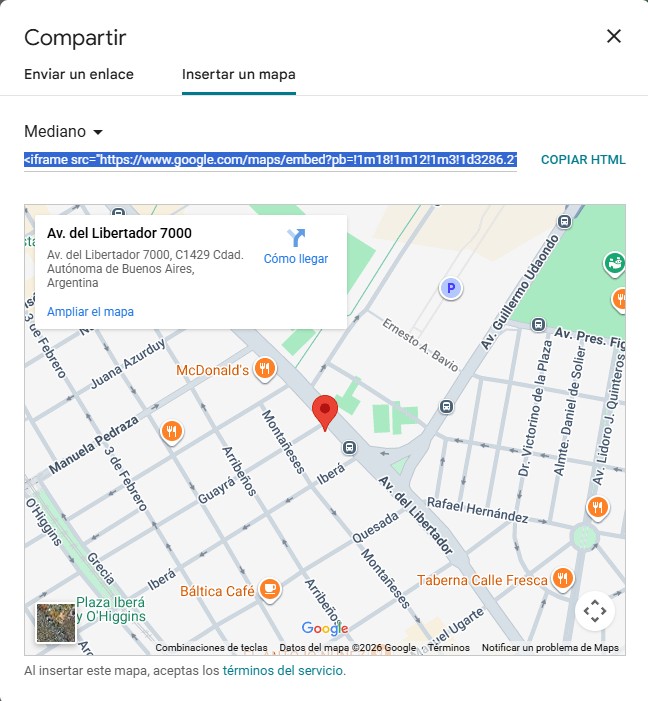Toggle satellite view thumbnail
Screen dimensions: 648x701
[x=55, y=622]
